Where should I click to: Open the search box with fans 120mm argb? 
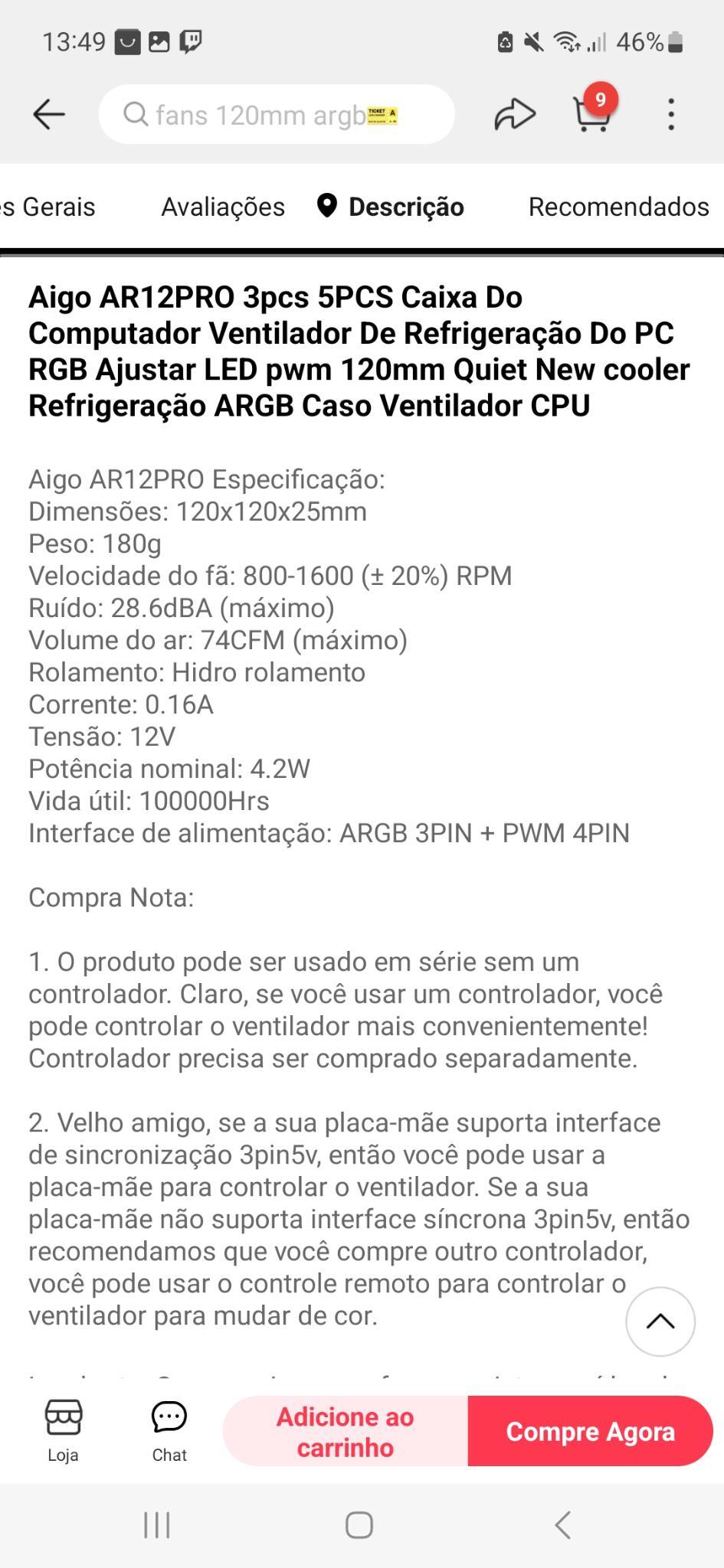point(277,115)
